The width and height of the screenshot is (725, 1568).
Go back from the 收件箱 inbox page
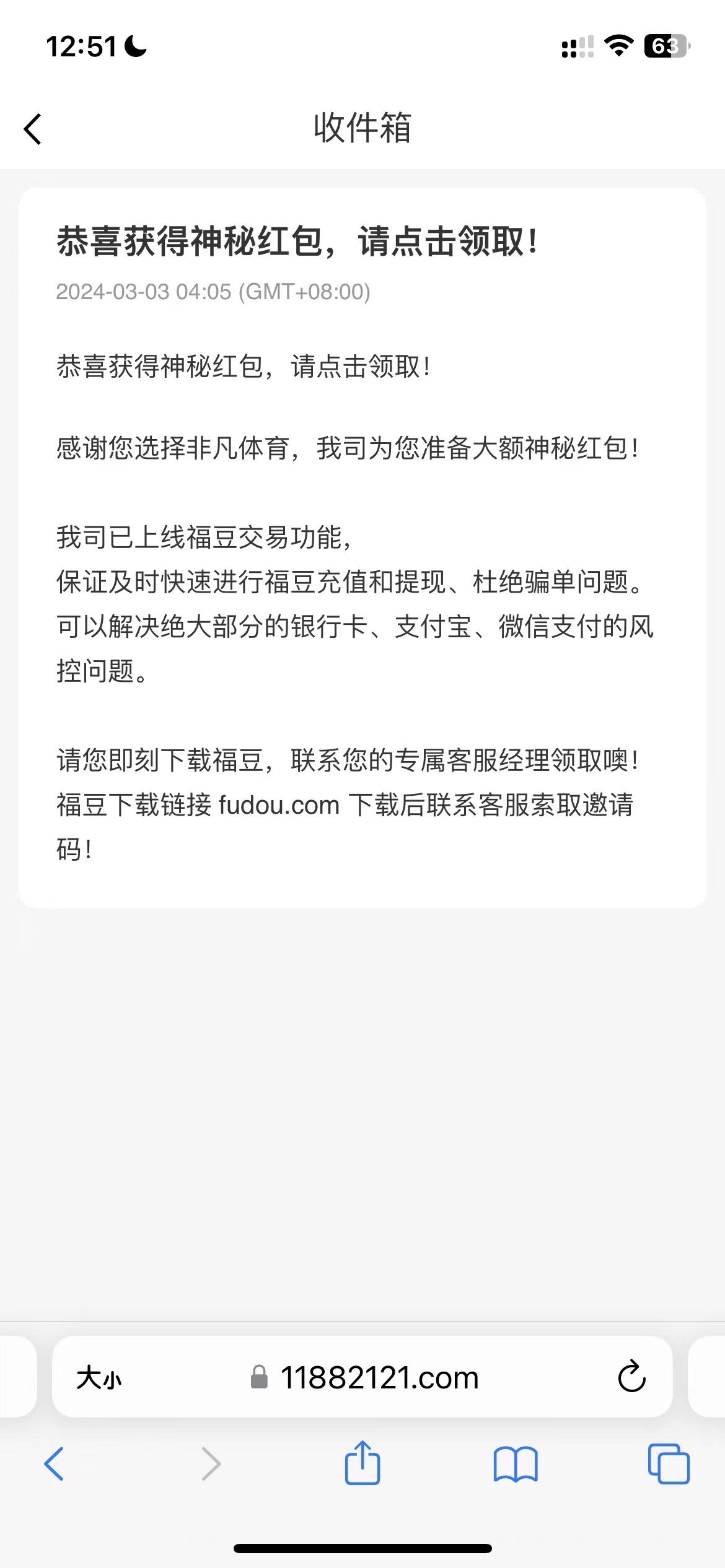(33, 129)
